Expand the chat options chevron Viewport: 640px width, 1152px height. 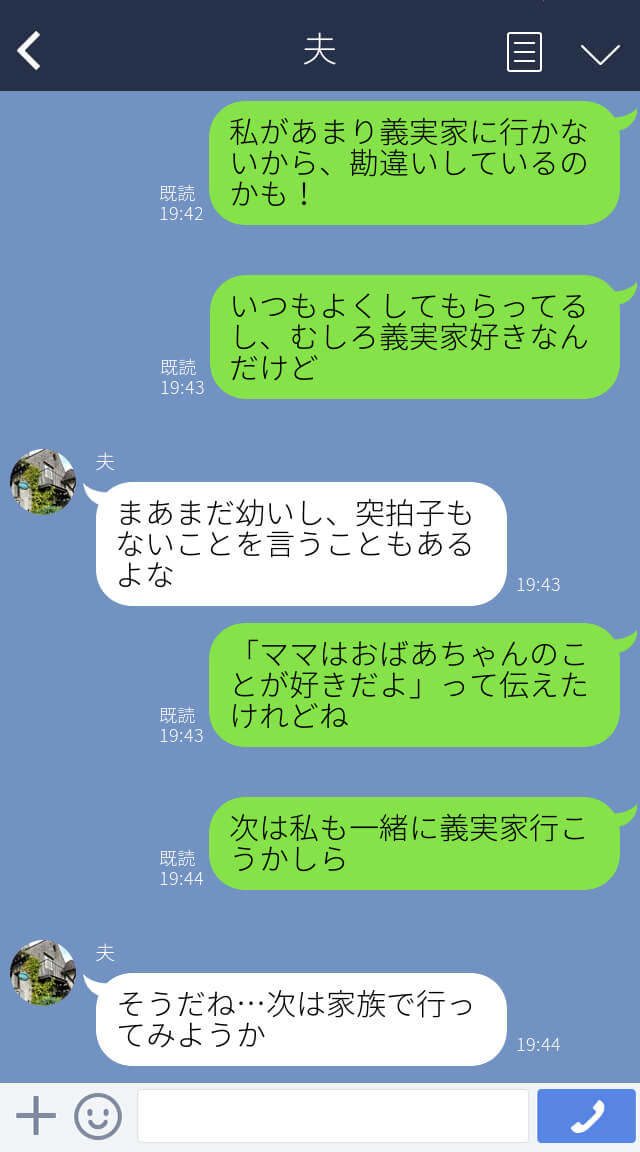600,54
